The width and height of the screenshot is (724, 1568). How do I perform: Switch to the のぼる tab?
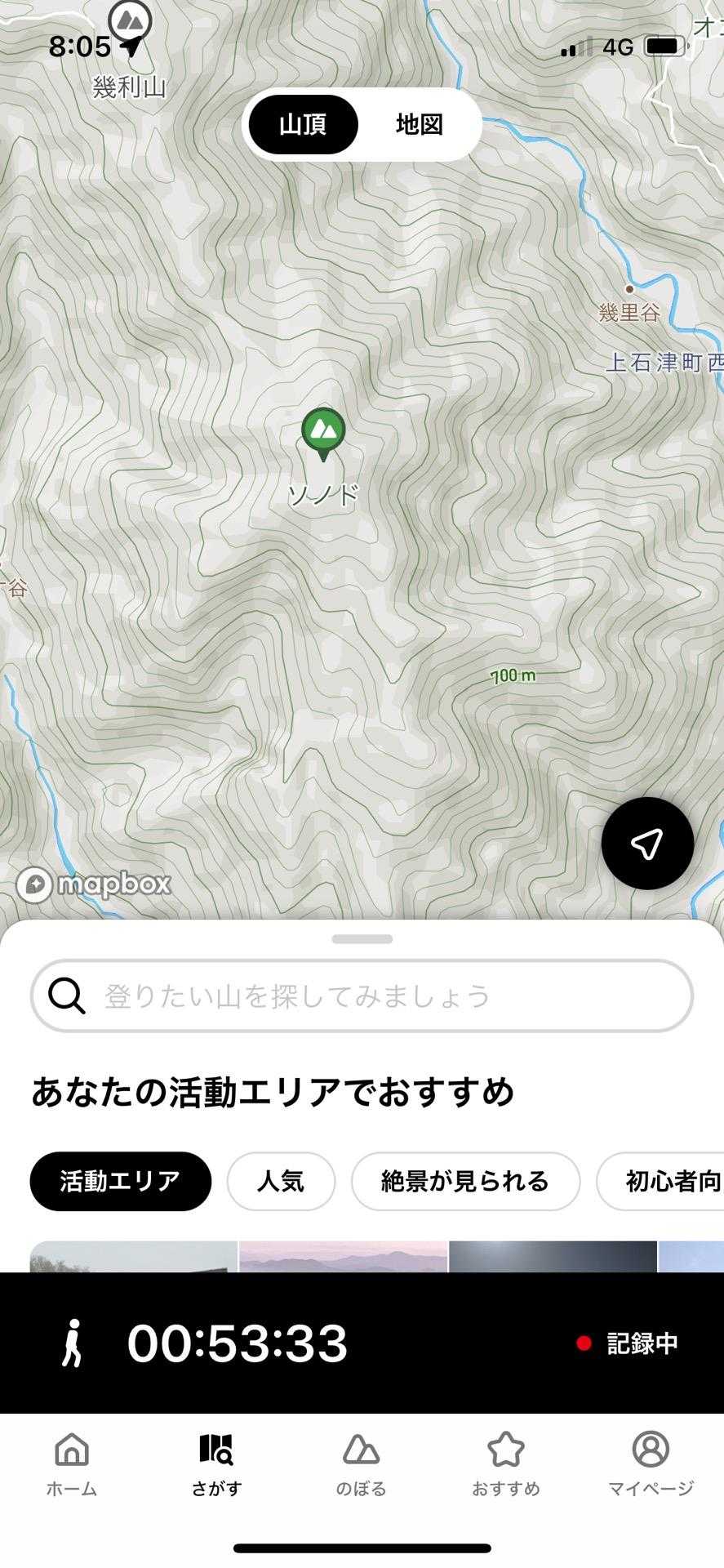pyautogui.click(x=361, y=1466)
